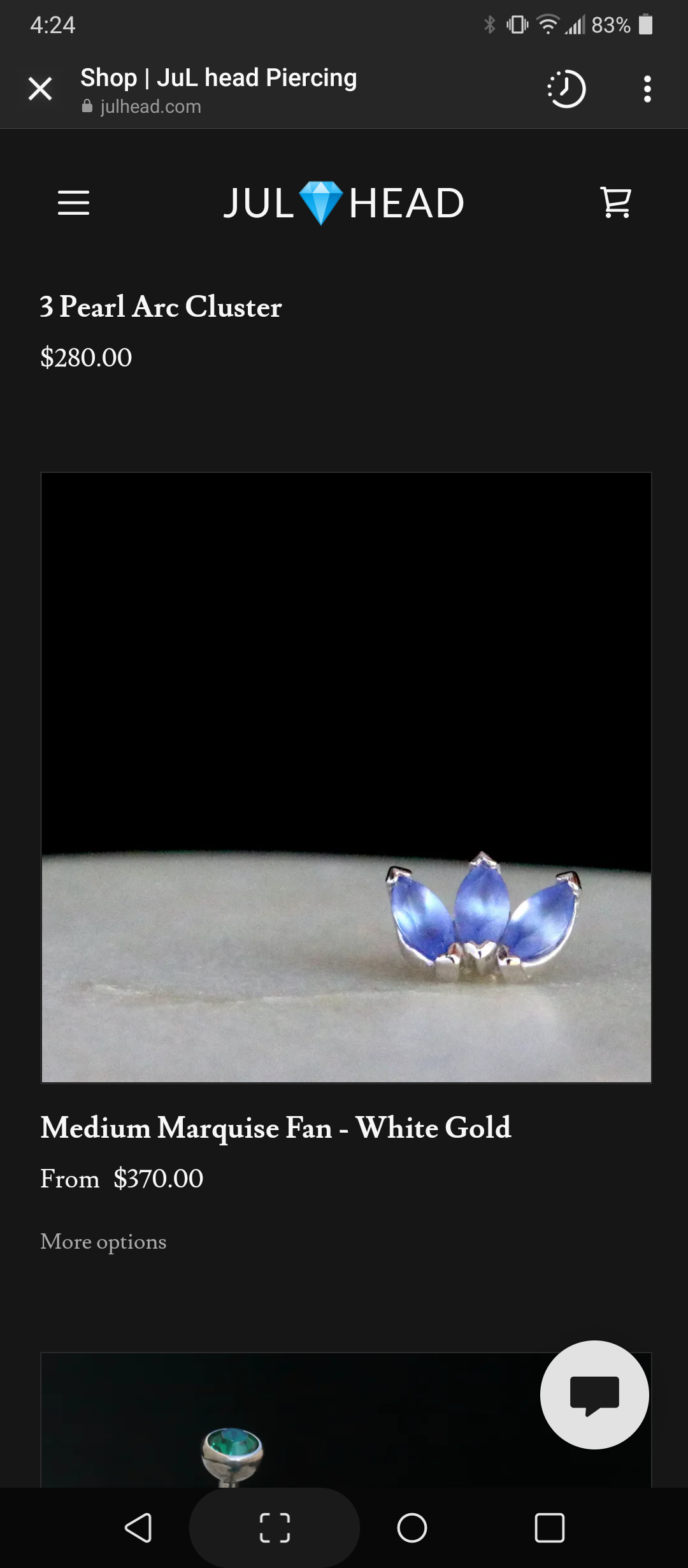Viewport: 688px width, 1568px height.
Task: Tap the JUL HEAD logo to go home
Action: (344, 203)
